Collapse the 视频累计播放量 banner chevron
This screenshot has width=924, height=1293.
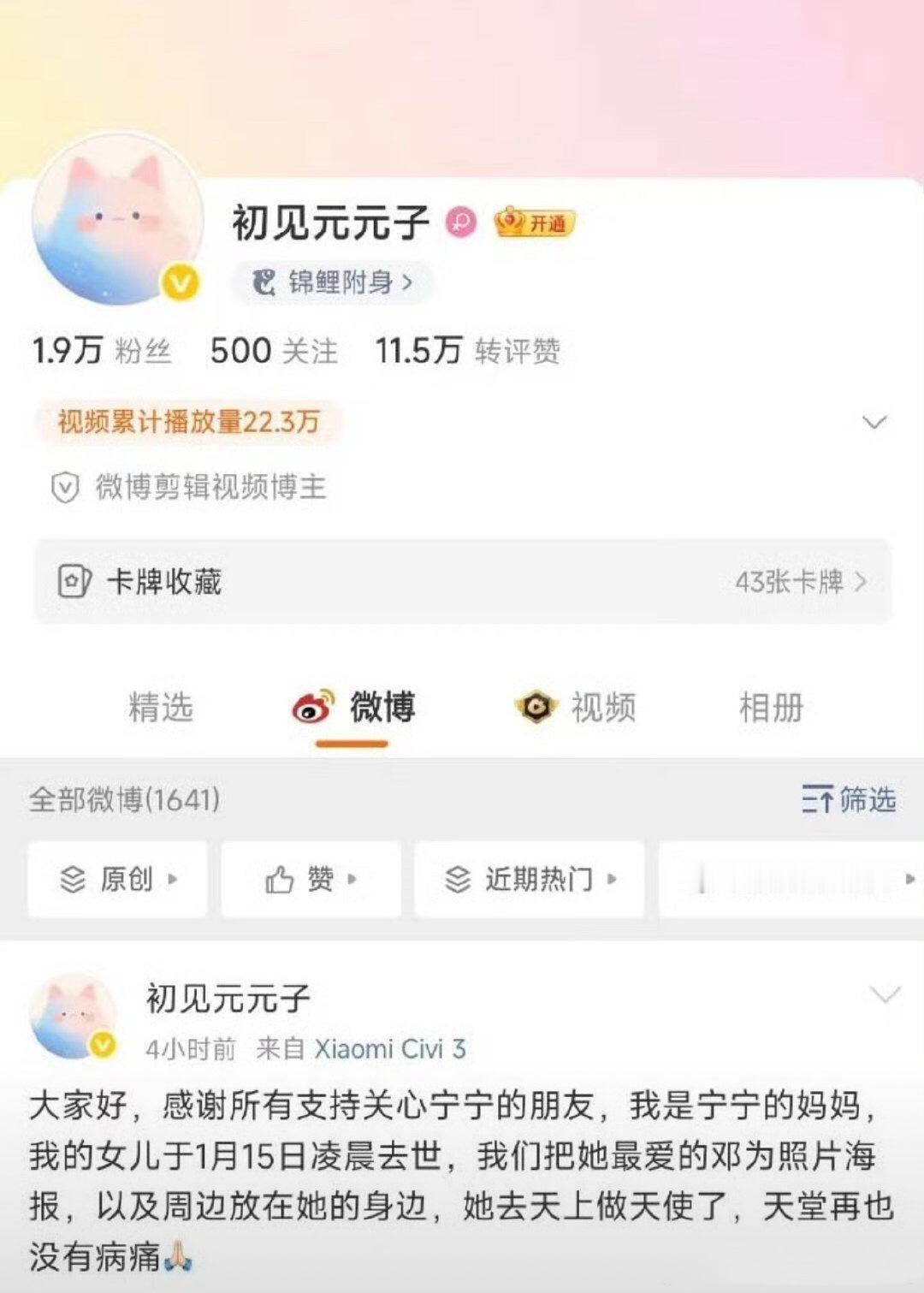click(x=874, y=421)
